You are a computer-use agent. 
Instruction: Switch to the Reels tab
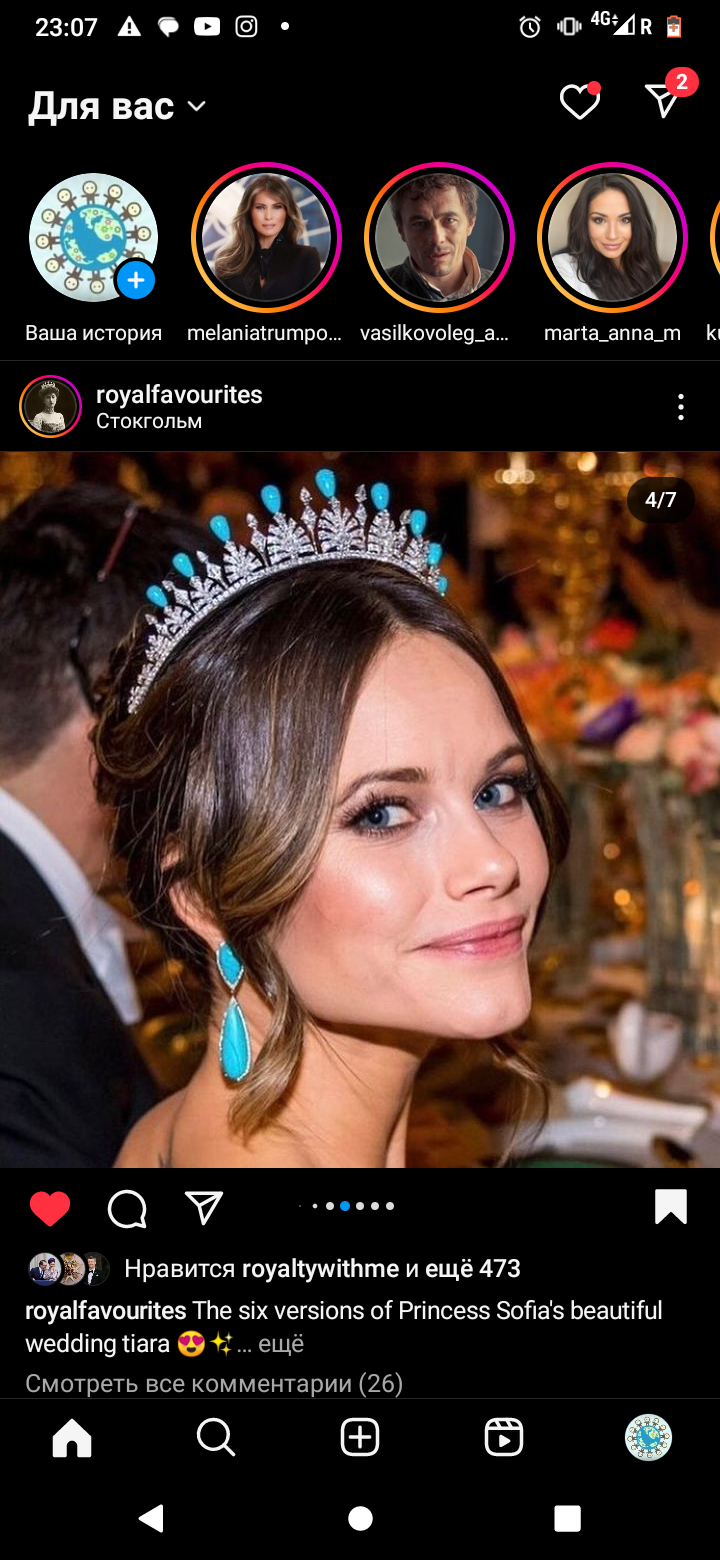point(503,1438)
